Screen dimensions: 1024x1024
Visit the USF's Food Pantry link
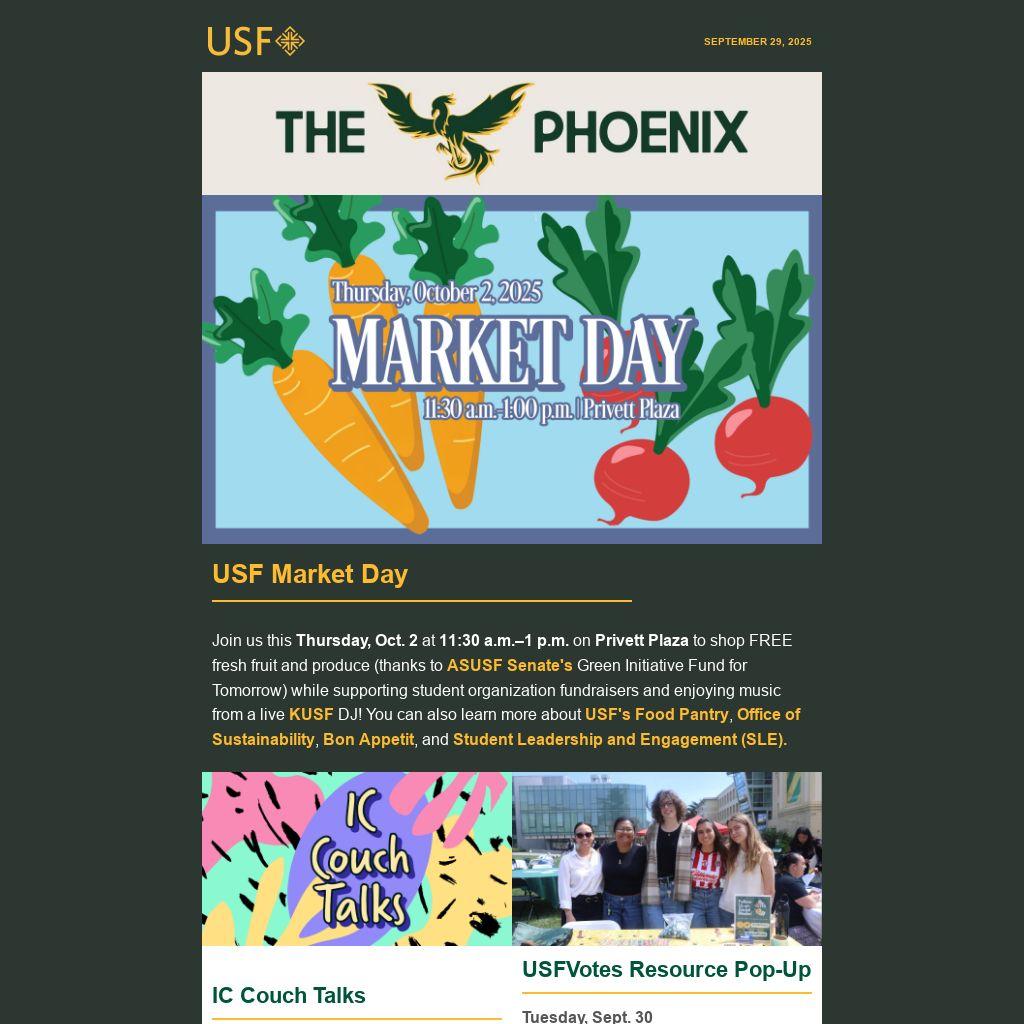click(656, 714)
